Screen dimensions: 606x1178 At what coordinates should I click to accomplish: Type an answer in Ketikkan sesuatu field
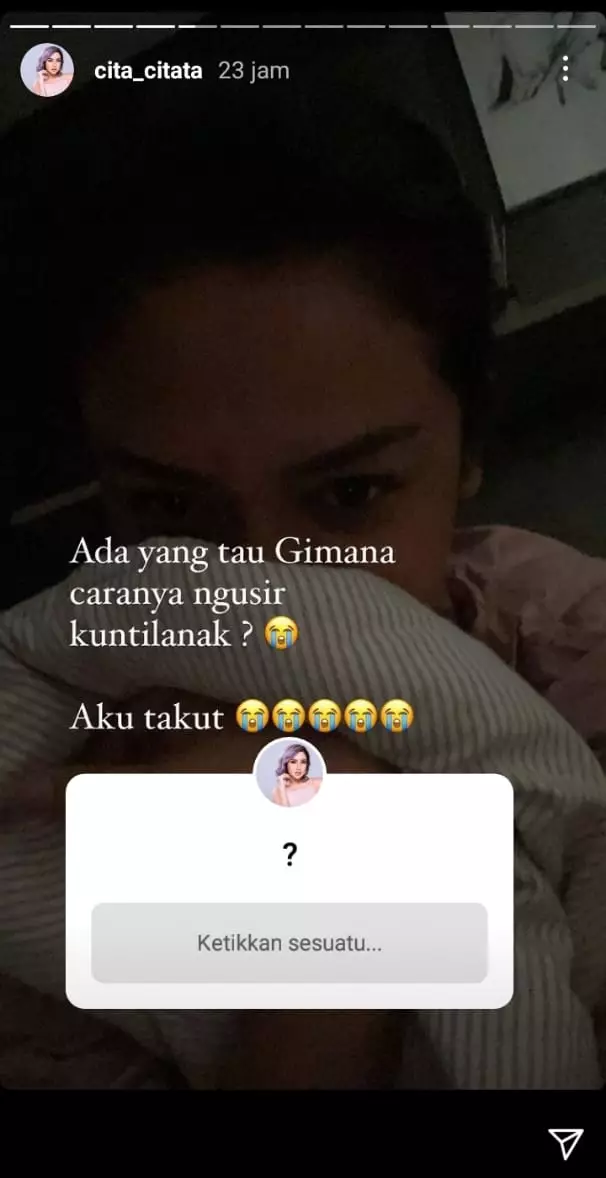[x=289, y=943]
